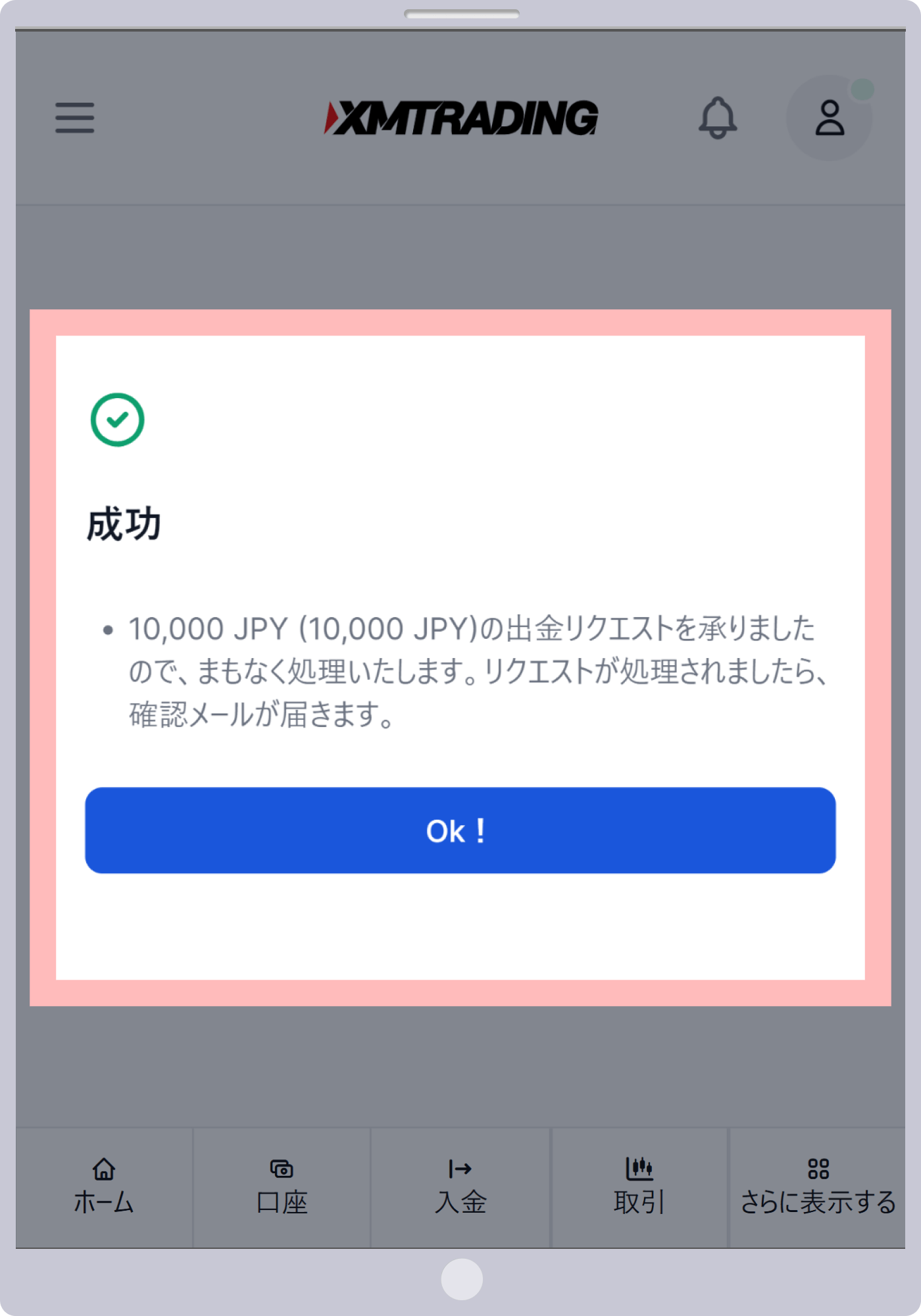Tap the home indicator bar at bottom
This screenshot has width=921, height=1316.
460,1278
